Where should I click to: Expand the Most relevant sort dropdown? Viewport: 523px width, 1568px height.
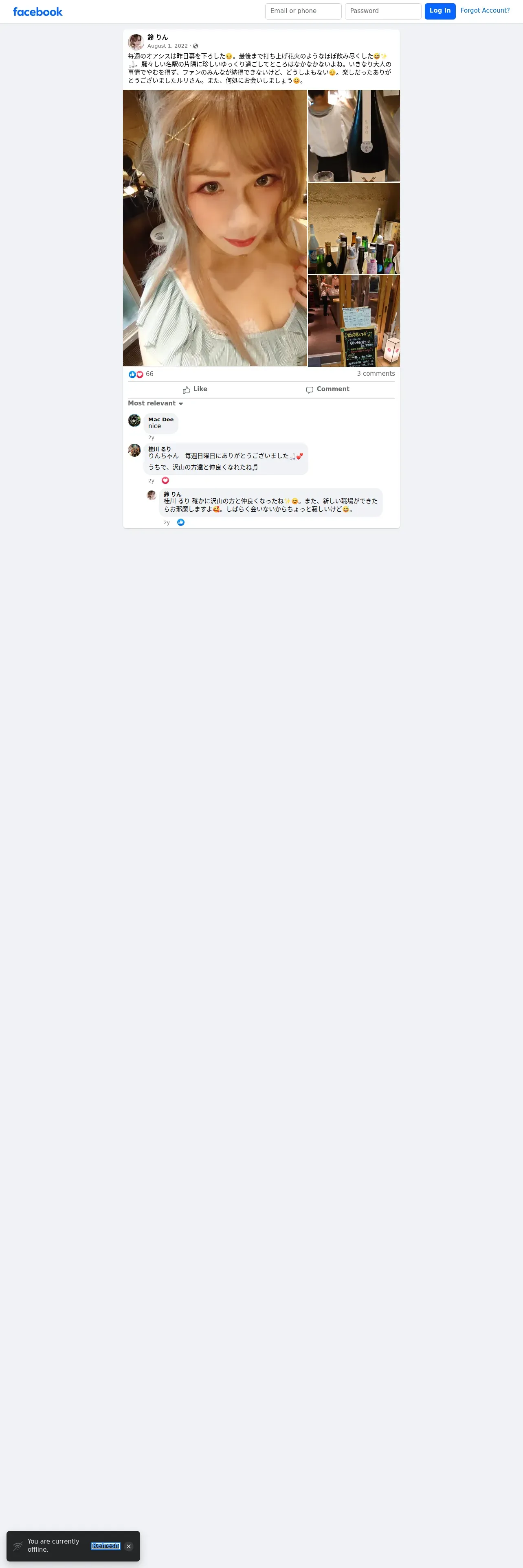tap(155, 403)
